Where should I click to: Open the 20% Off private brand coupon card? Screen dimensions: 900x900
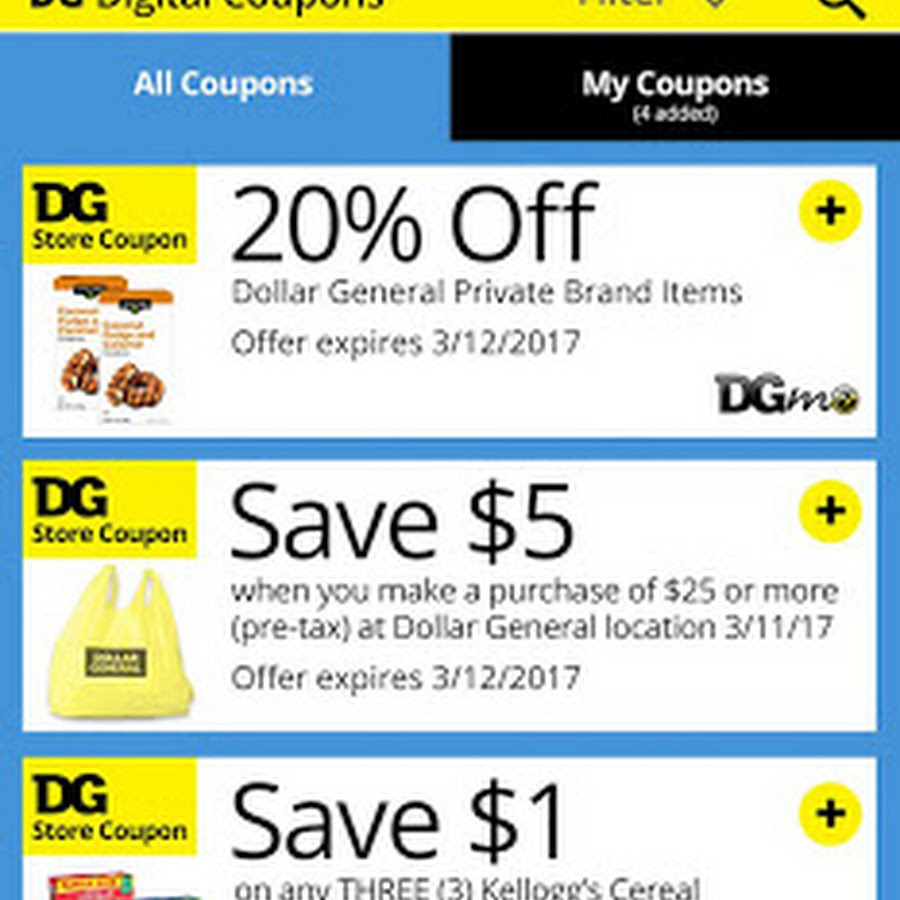(x=449, y=301)
